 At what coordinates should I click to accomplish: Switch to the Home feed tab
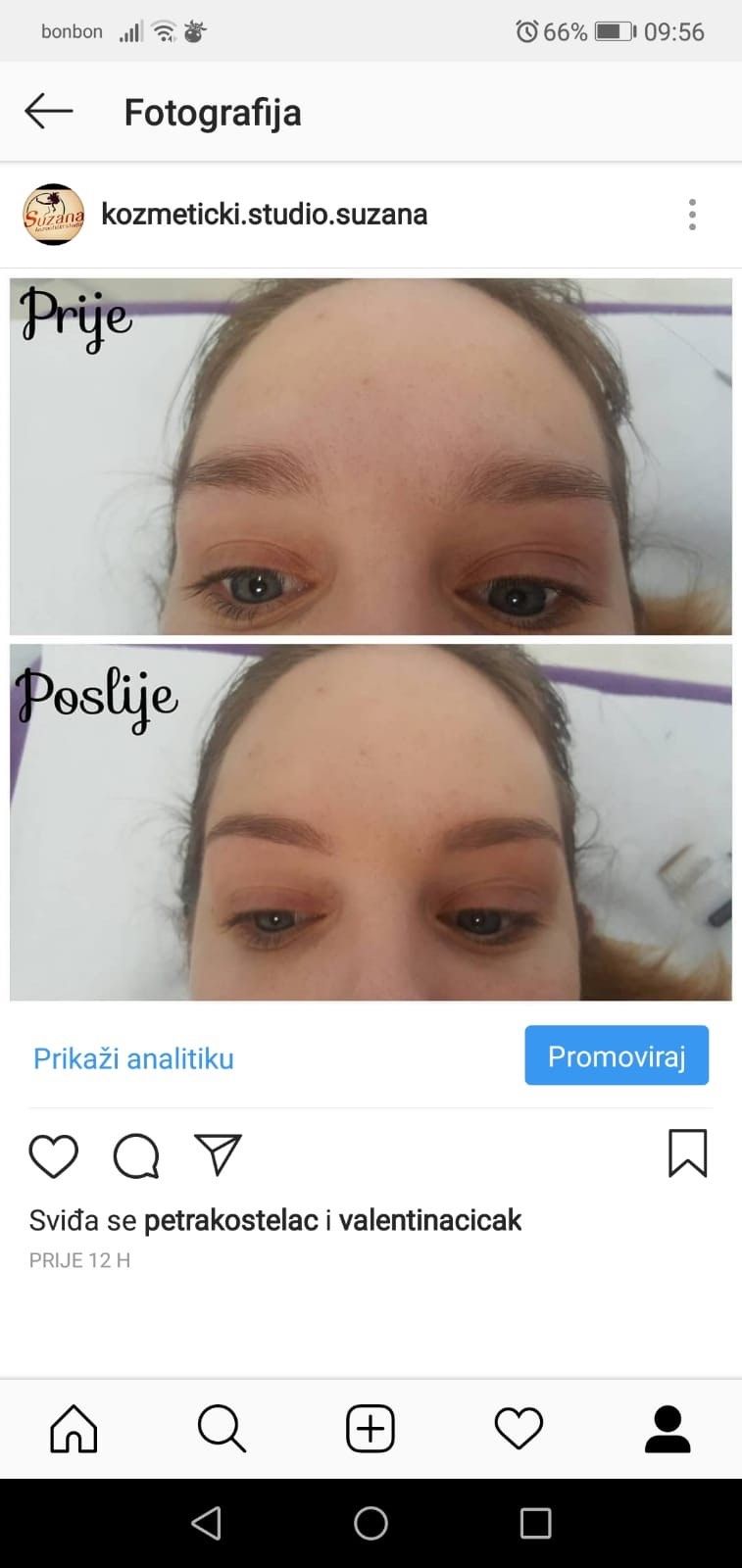pyautogui.click(x=74, y=1428)
